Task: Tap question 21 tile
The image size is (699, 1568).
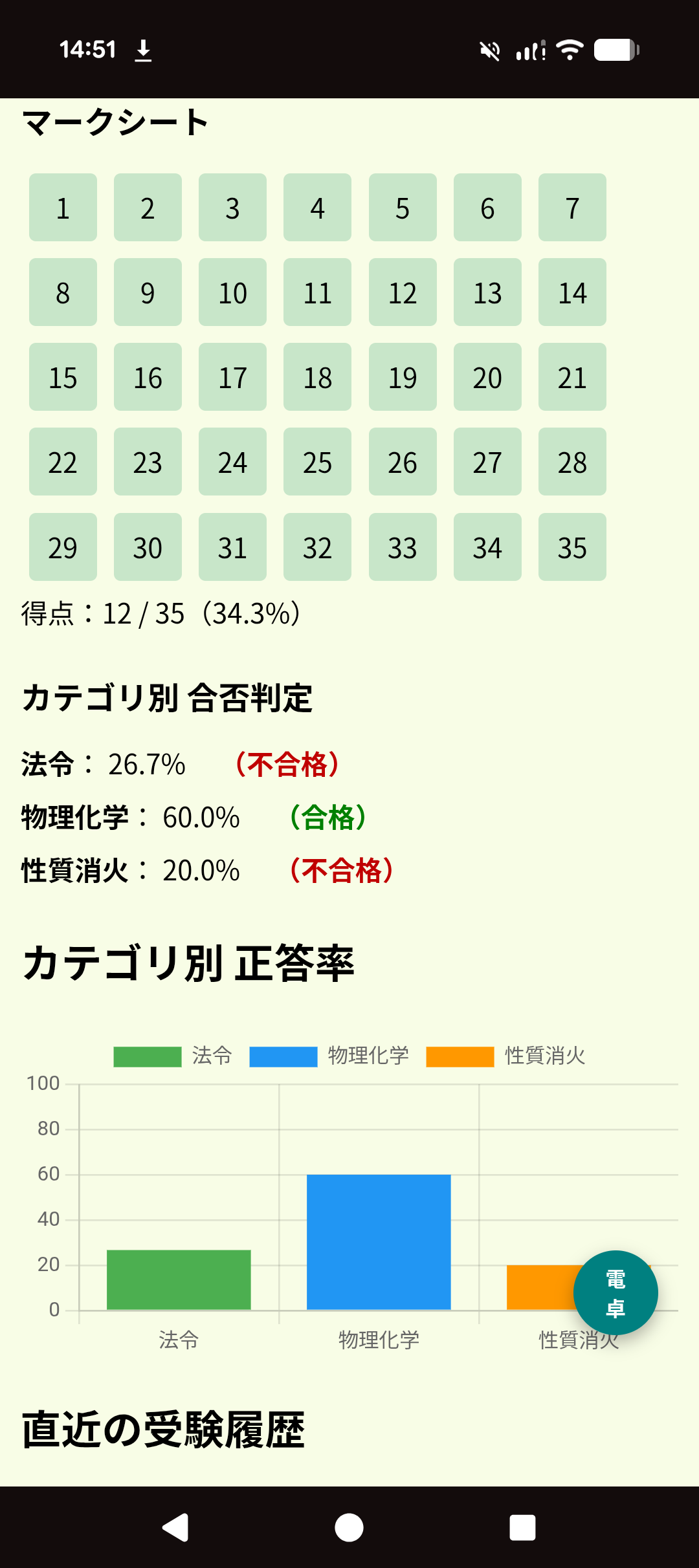Action: point(572,377)
